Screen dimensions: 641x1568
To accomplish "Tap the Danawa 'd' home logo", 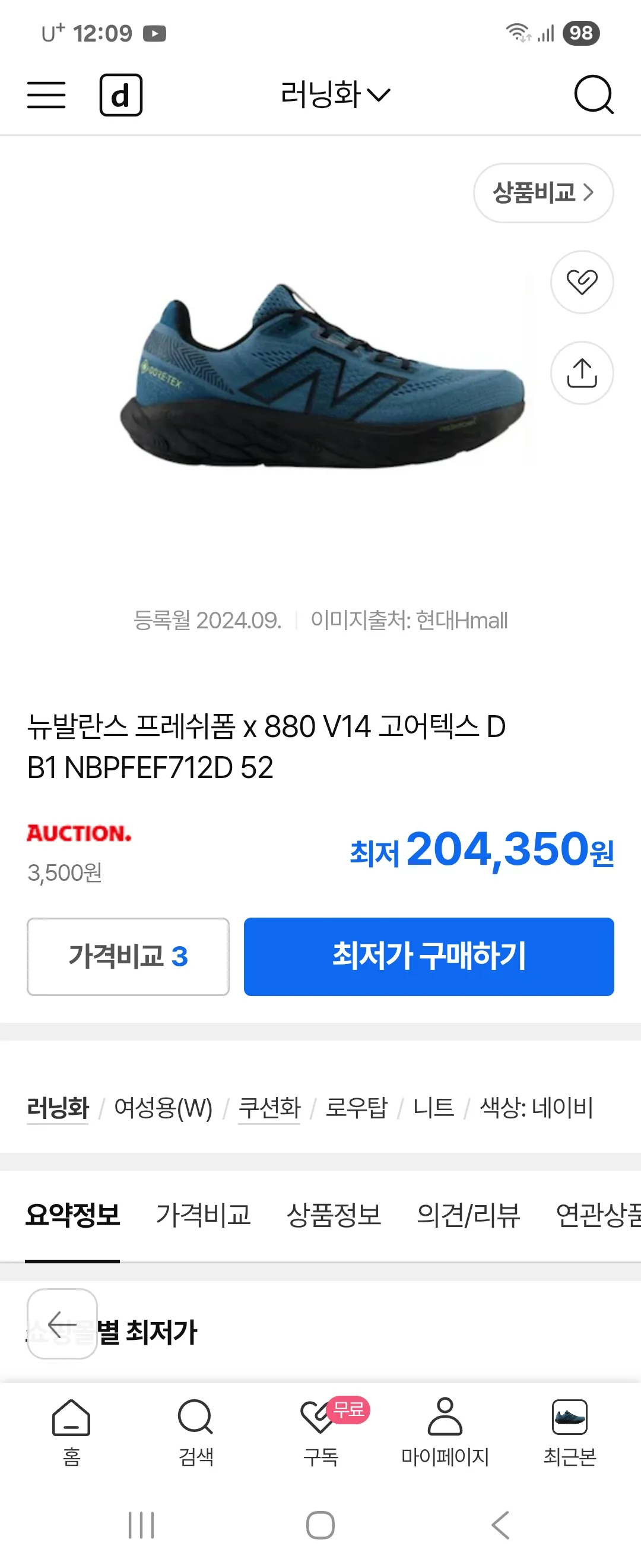I will pos(120,95).
